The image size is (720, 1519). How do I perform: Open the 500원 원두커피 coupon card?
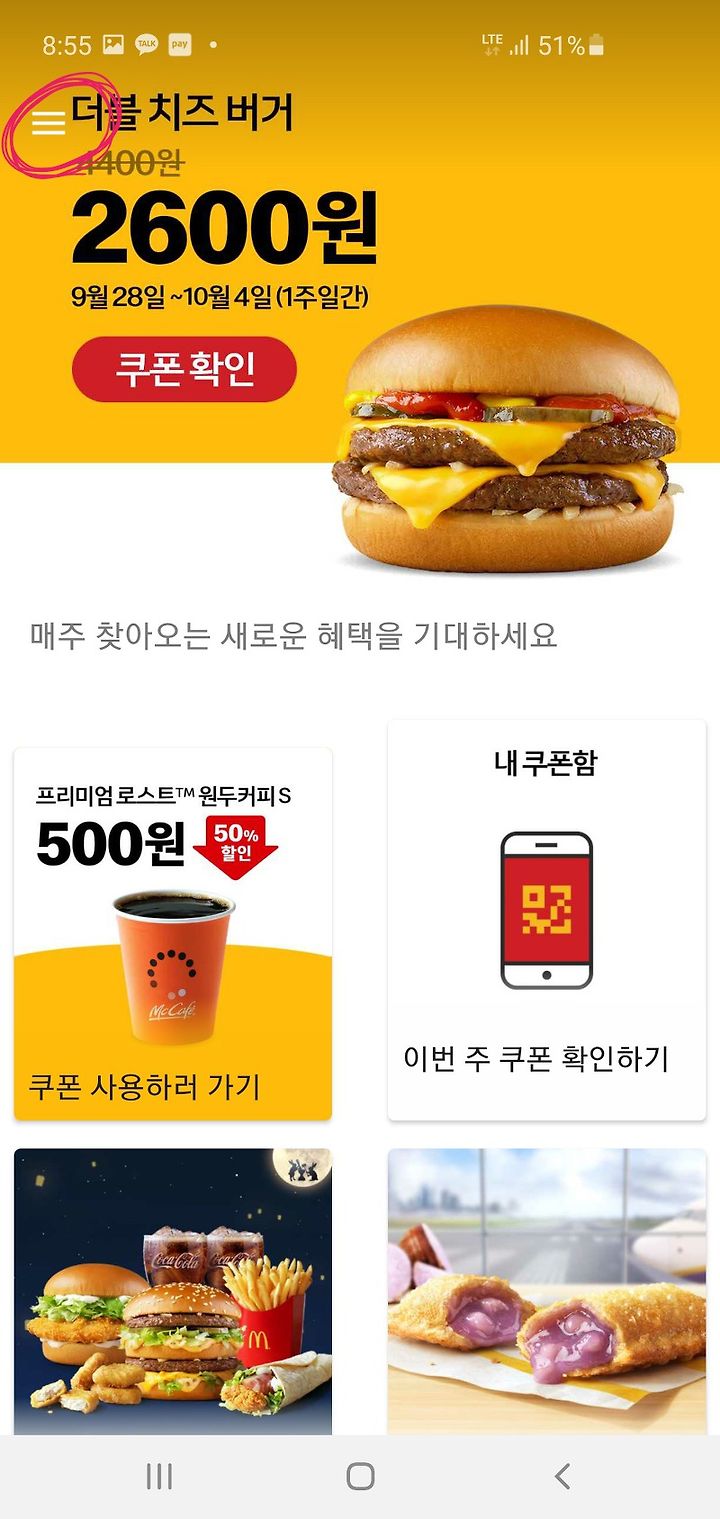pos(173,934)
